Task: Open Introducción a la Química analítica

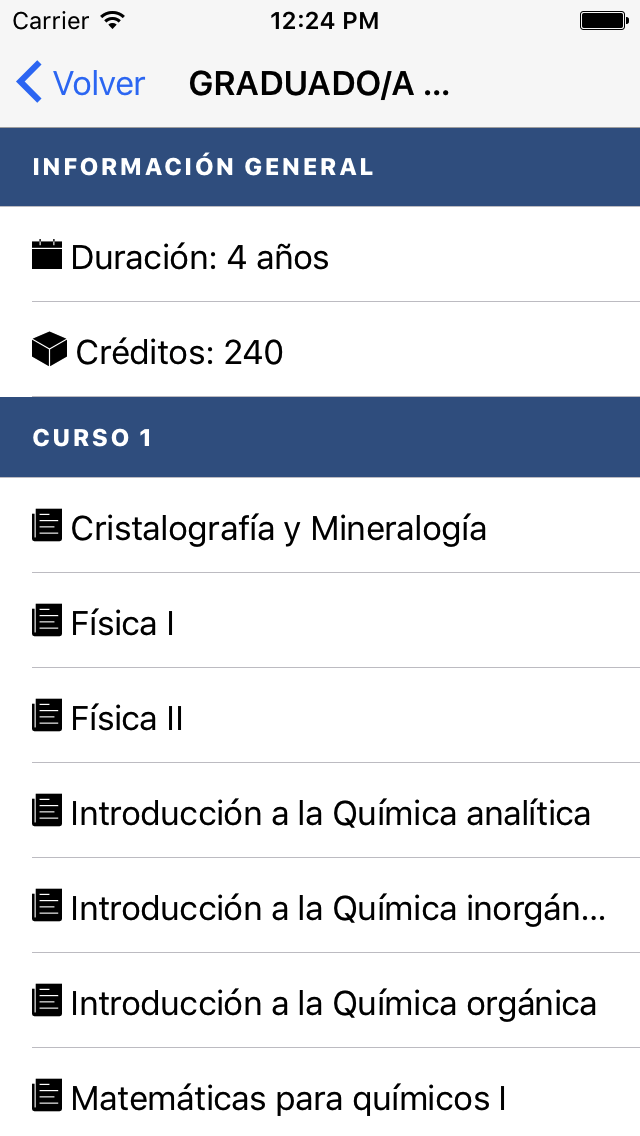Action: 320,811
